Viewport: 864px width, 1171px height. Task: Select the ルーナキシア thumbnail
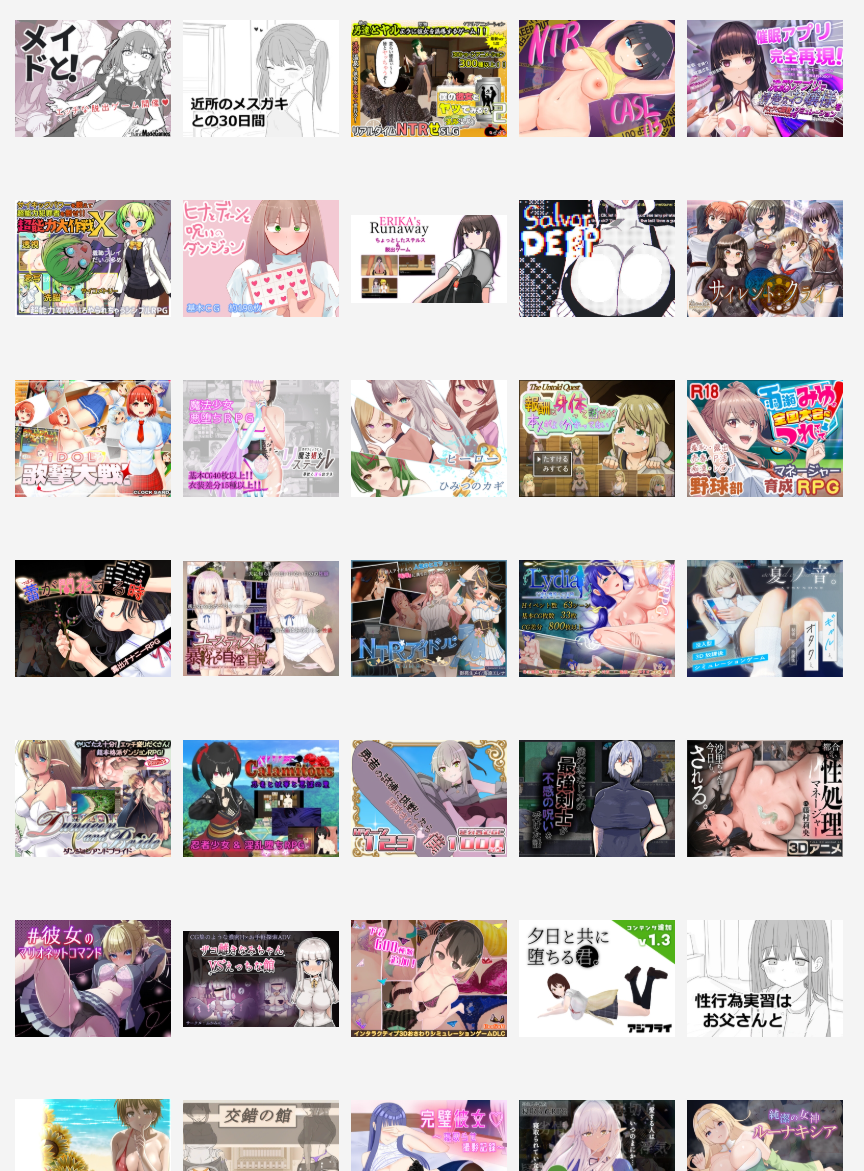(x=764, y=1136)
